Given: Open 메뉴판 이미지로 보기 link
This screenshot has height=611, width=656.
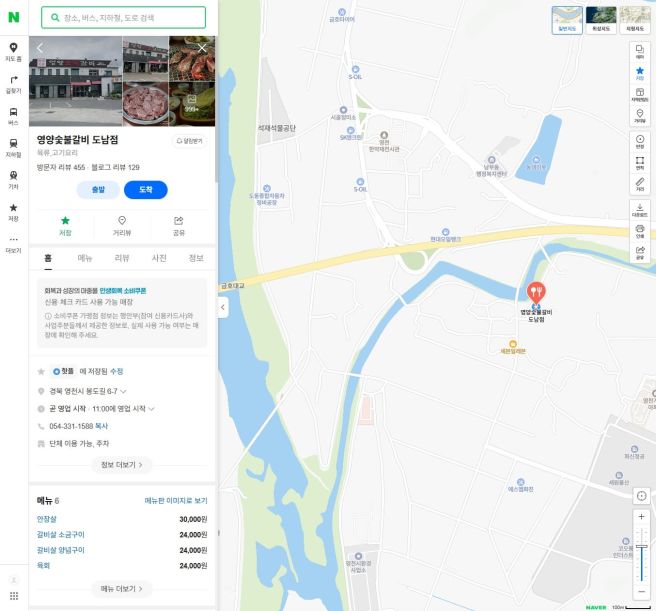Looking at the screenshot, I should (175, 500).
